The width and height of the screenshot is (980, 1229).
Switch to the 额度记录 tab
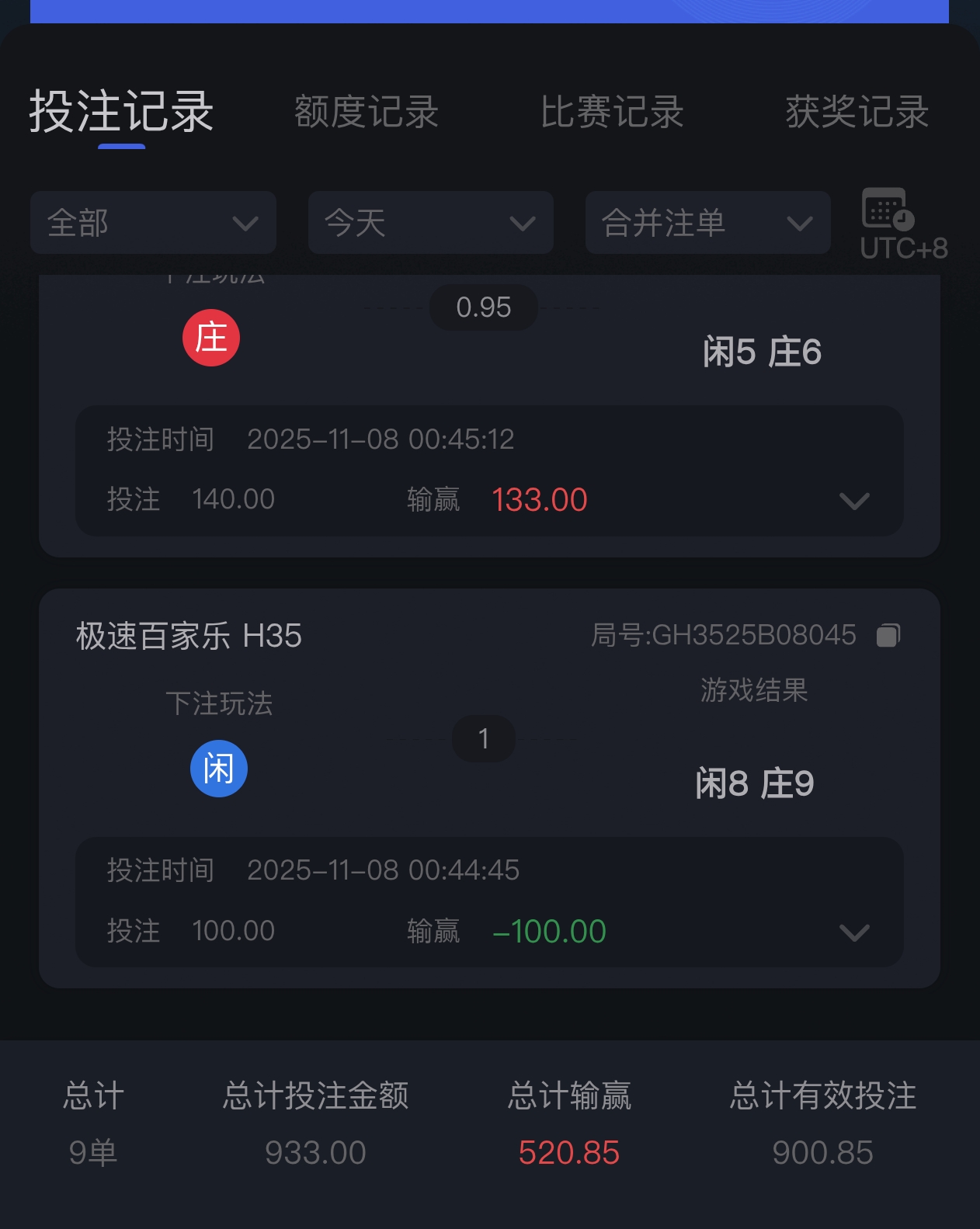[367, 112]
